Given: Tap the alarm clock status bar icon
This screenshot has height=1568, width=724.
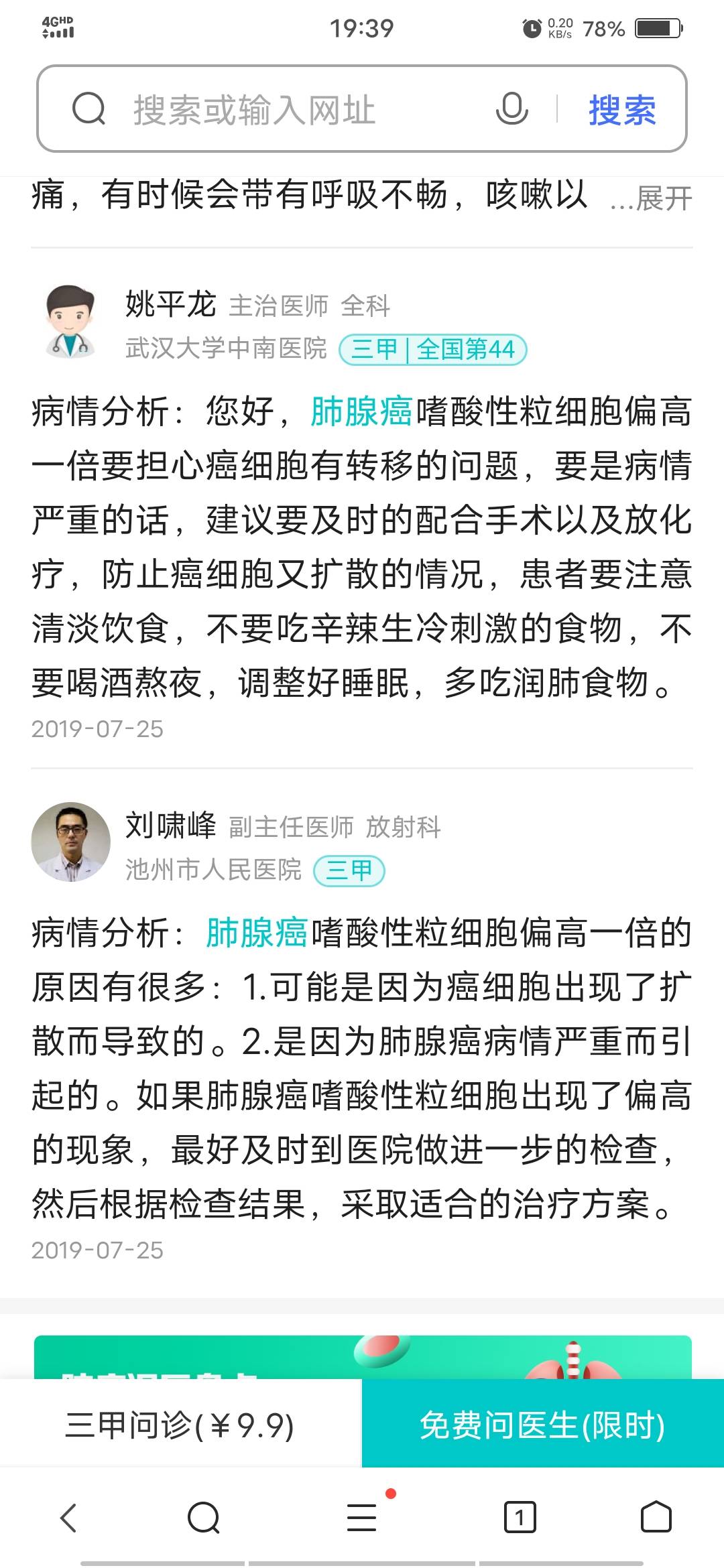Looking at the screenshot, I should 532,28.
